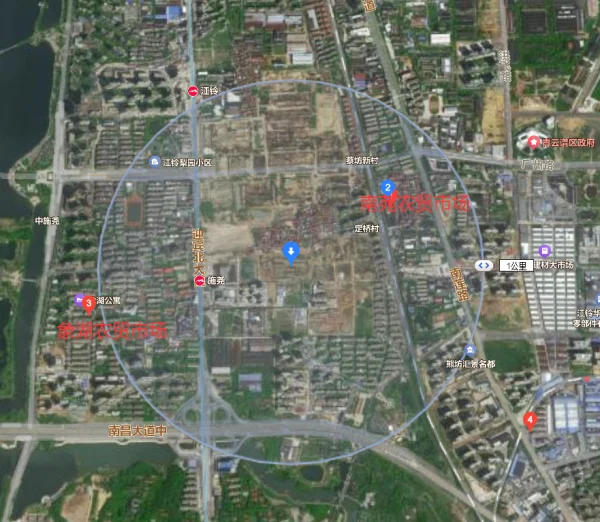This screenshot has height=522, width=600.
Task: Select the red marker numbered 4
Action: pos(529,420)
